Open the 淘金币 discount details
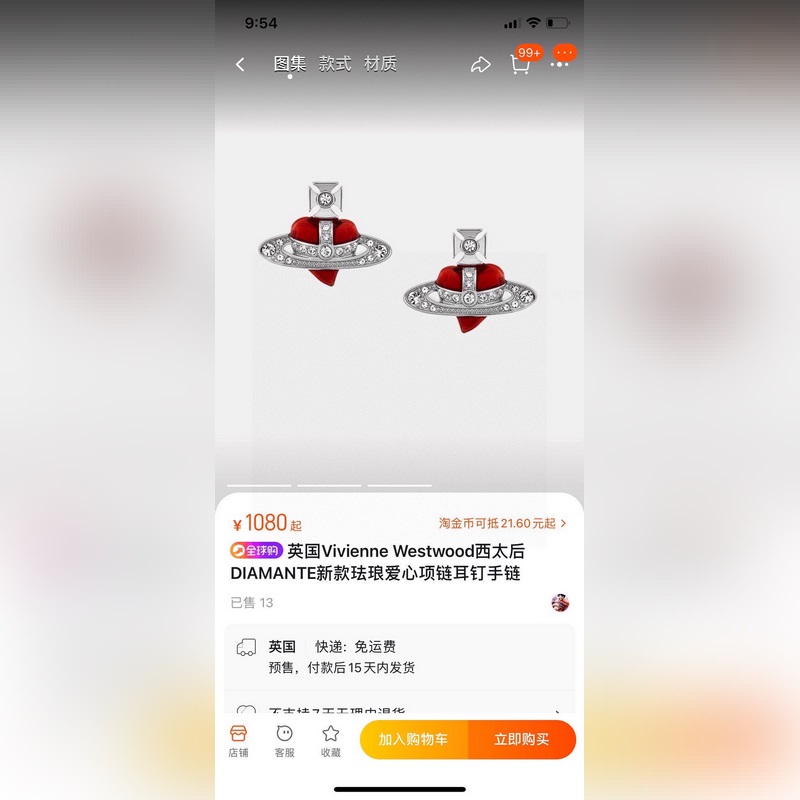The width and height of the screenshot is (800, 800). [x=503, y=523]
